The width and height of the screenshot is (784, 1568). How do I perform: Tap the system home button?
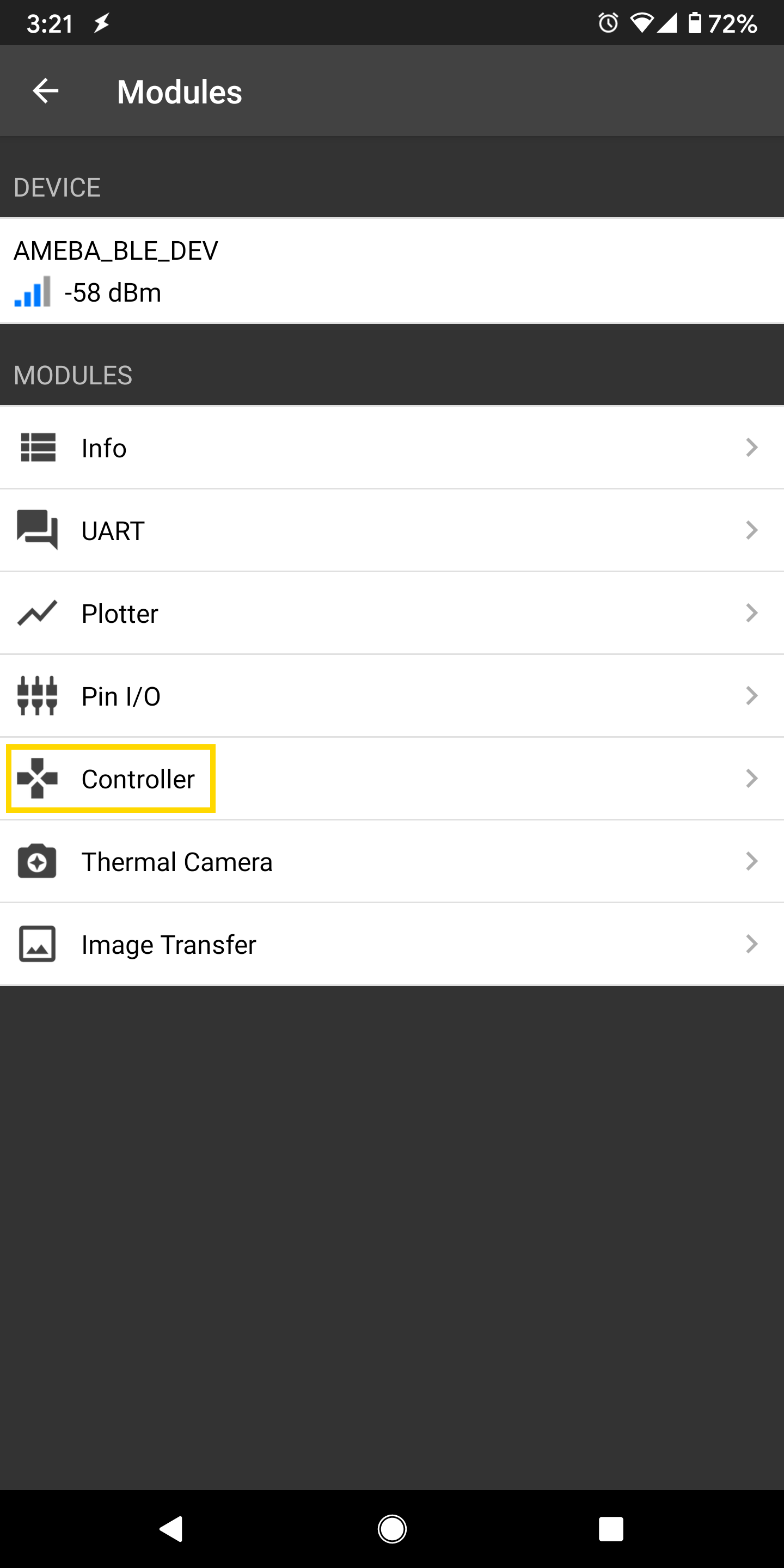[392, 1528]
